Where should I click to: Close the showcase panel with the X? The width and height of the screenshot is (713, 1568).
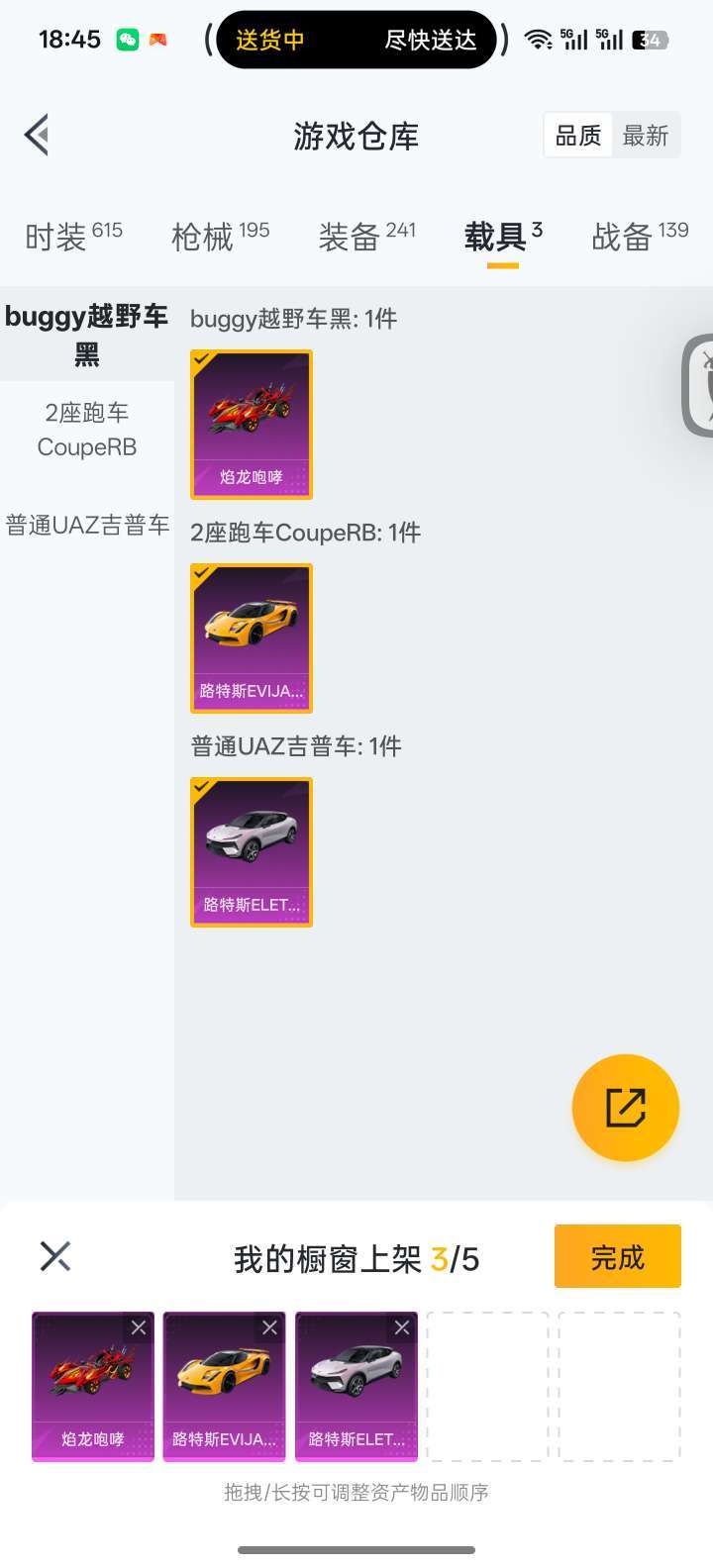53,1255
